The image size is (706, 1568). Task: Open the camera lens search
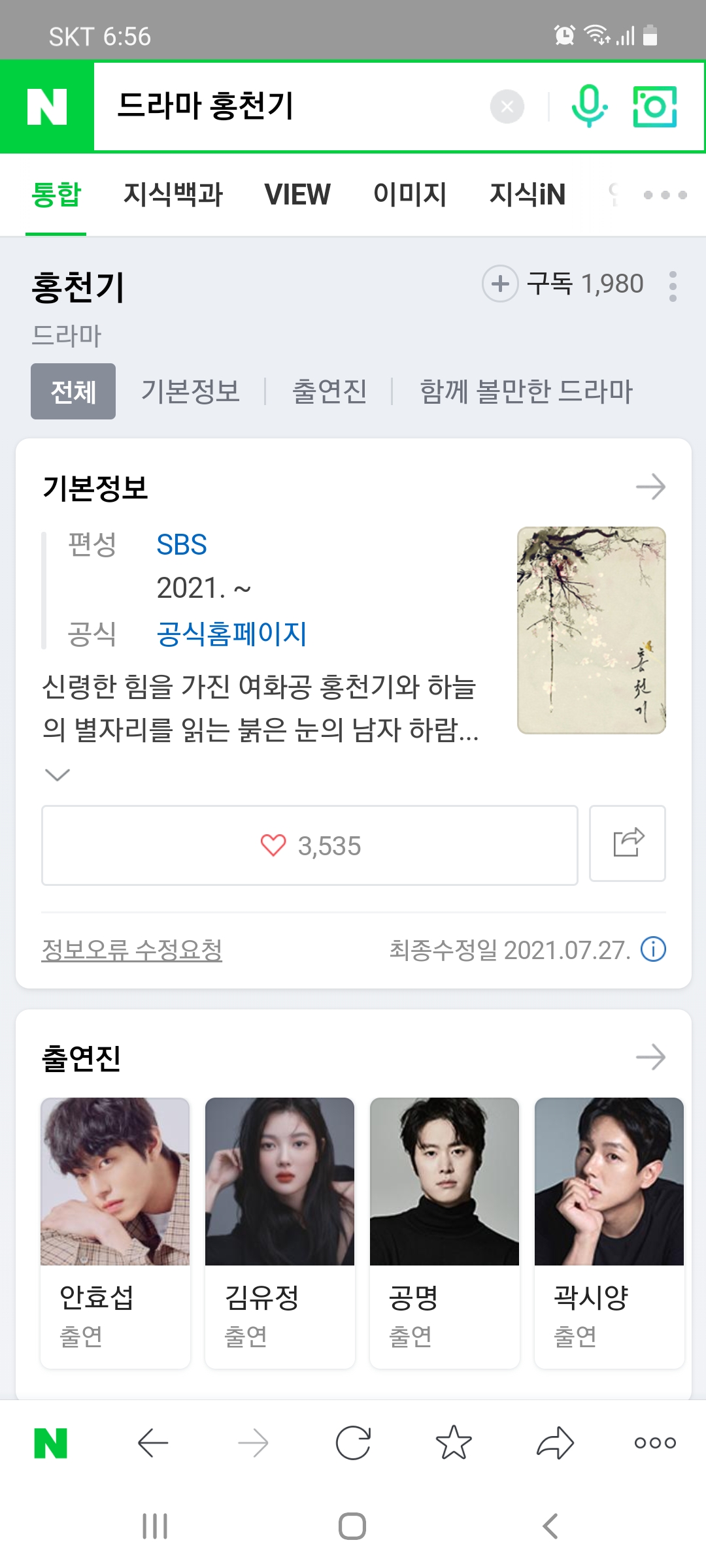654,106
